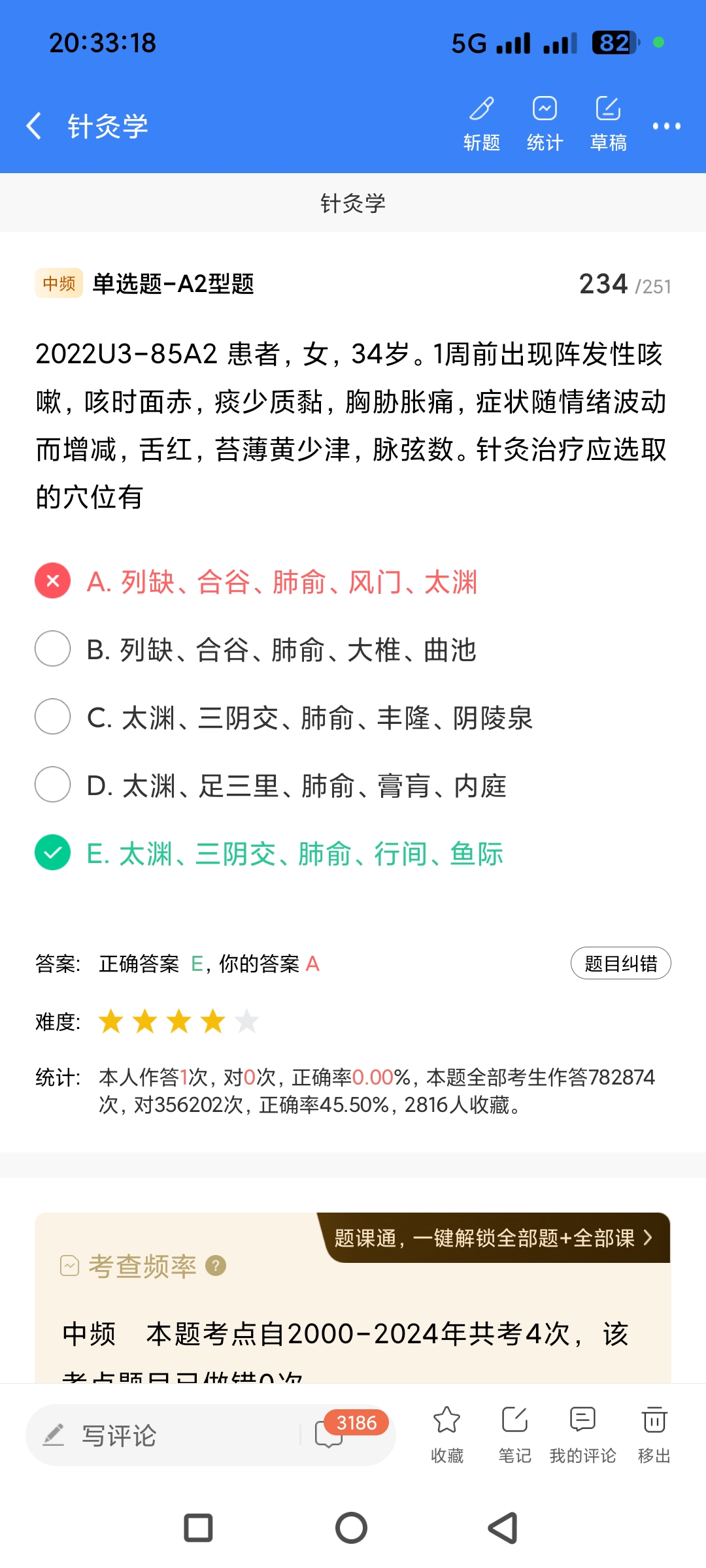Viewport: 706px width, 1568px height.
Task: Write a comment in 写评论
Action: coord(163,1435)
